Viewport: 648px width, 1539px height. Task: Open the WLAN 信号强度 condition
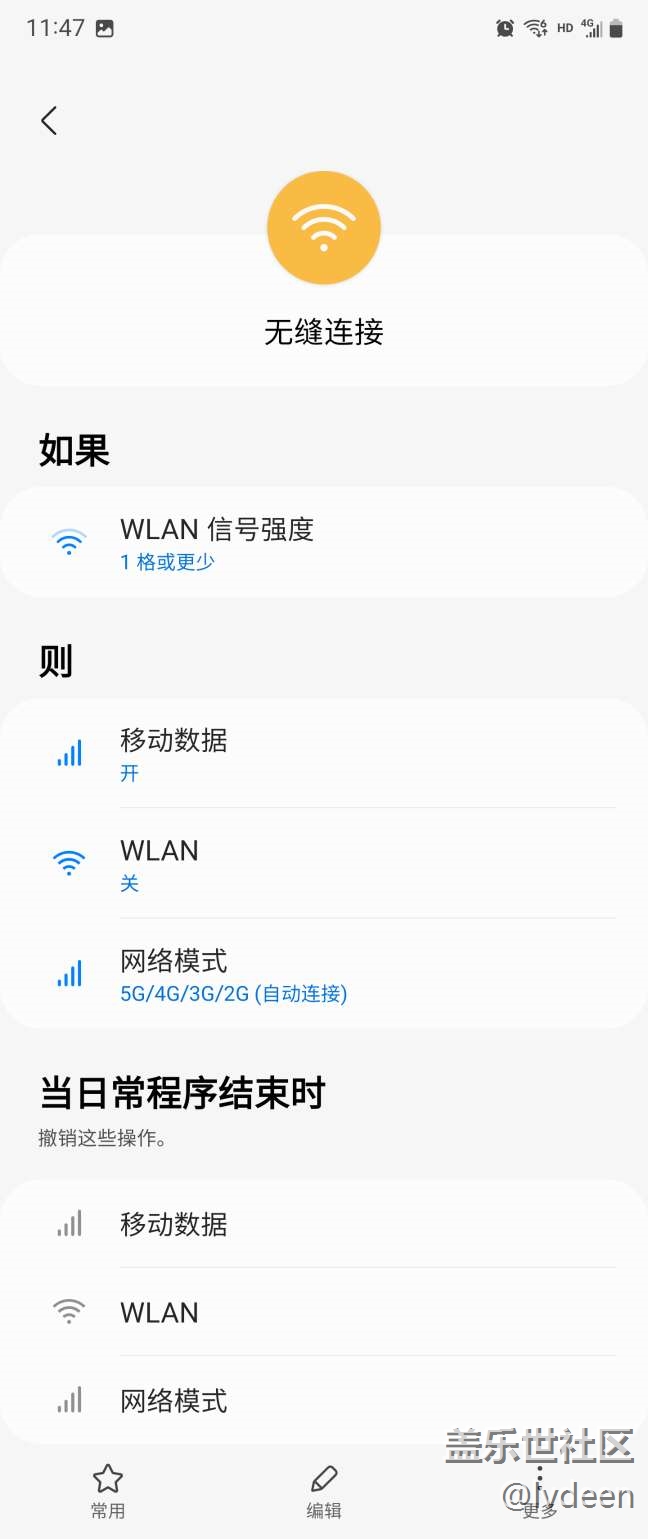pyautogui.click(x=323, y=542)
